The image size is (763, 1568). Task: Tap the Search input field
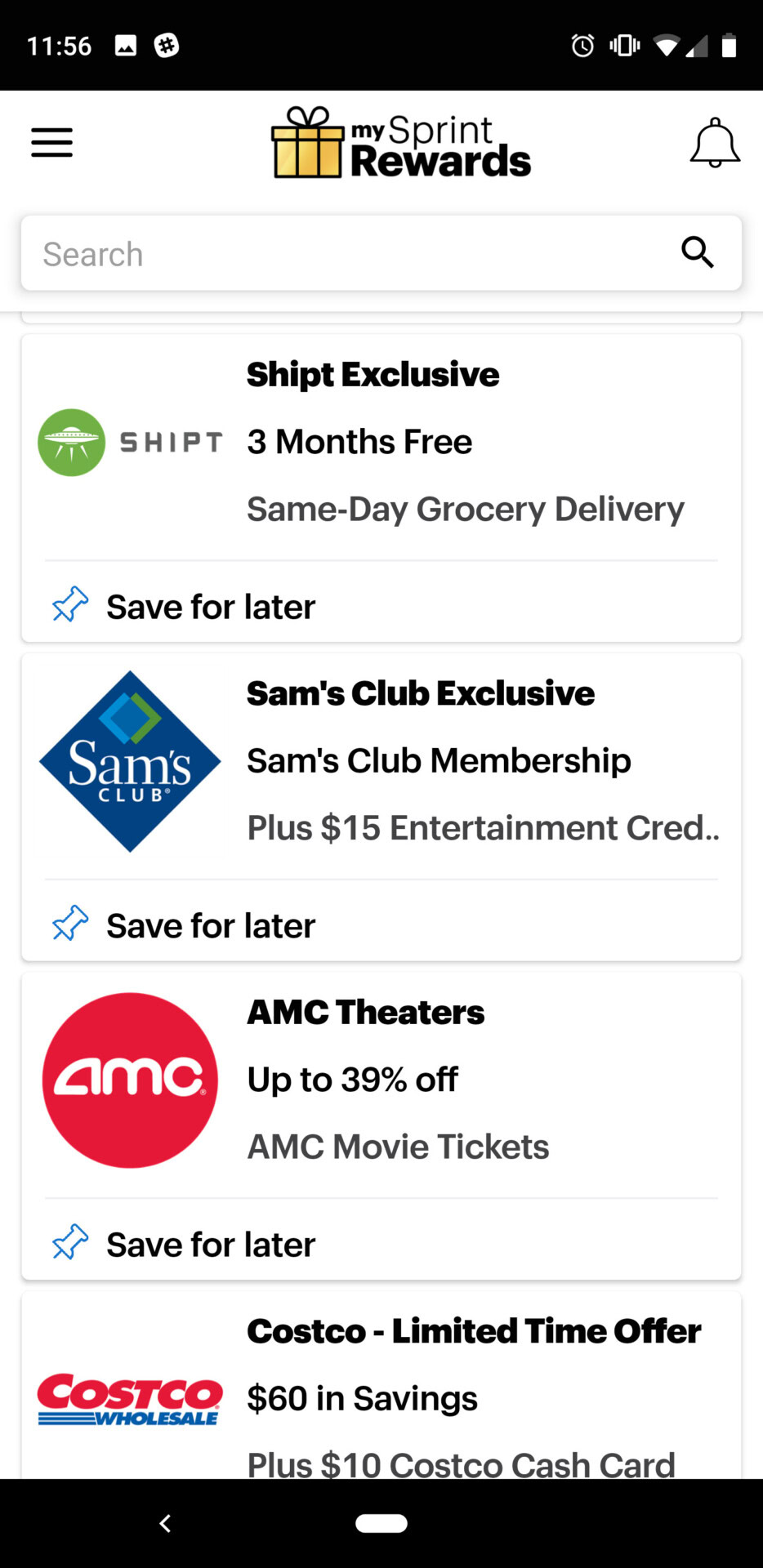pyautogui.click(x=351, y=254)
